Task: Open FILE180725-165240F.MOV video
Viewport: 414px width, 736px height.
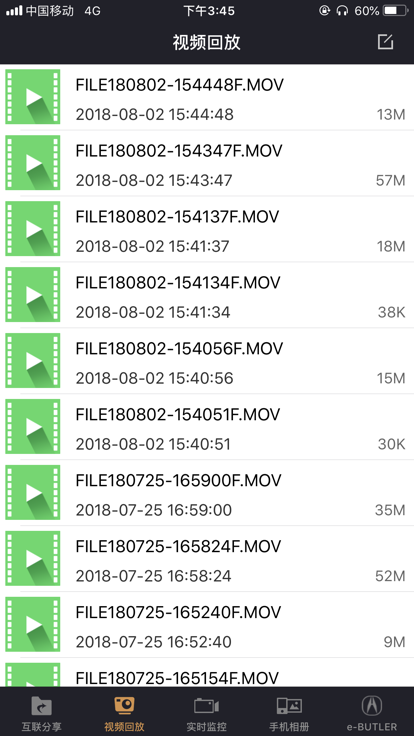Action: 207,623
